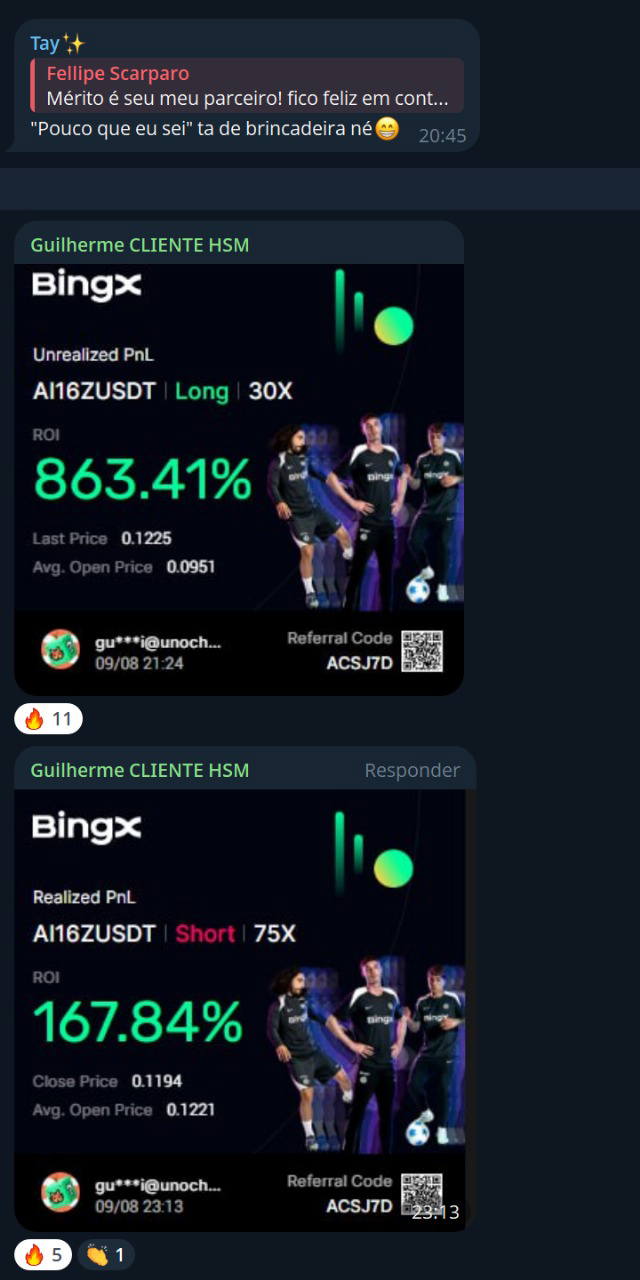This screenshot has width=640, height=1280.
Task: Open Guilherme CLIENTE HSM profile above Unrealized PnL
Action: [x=140, y=245]
